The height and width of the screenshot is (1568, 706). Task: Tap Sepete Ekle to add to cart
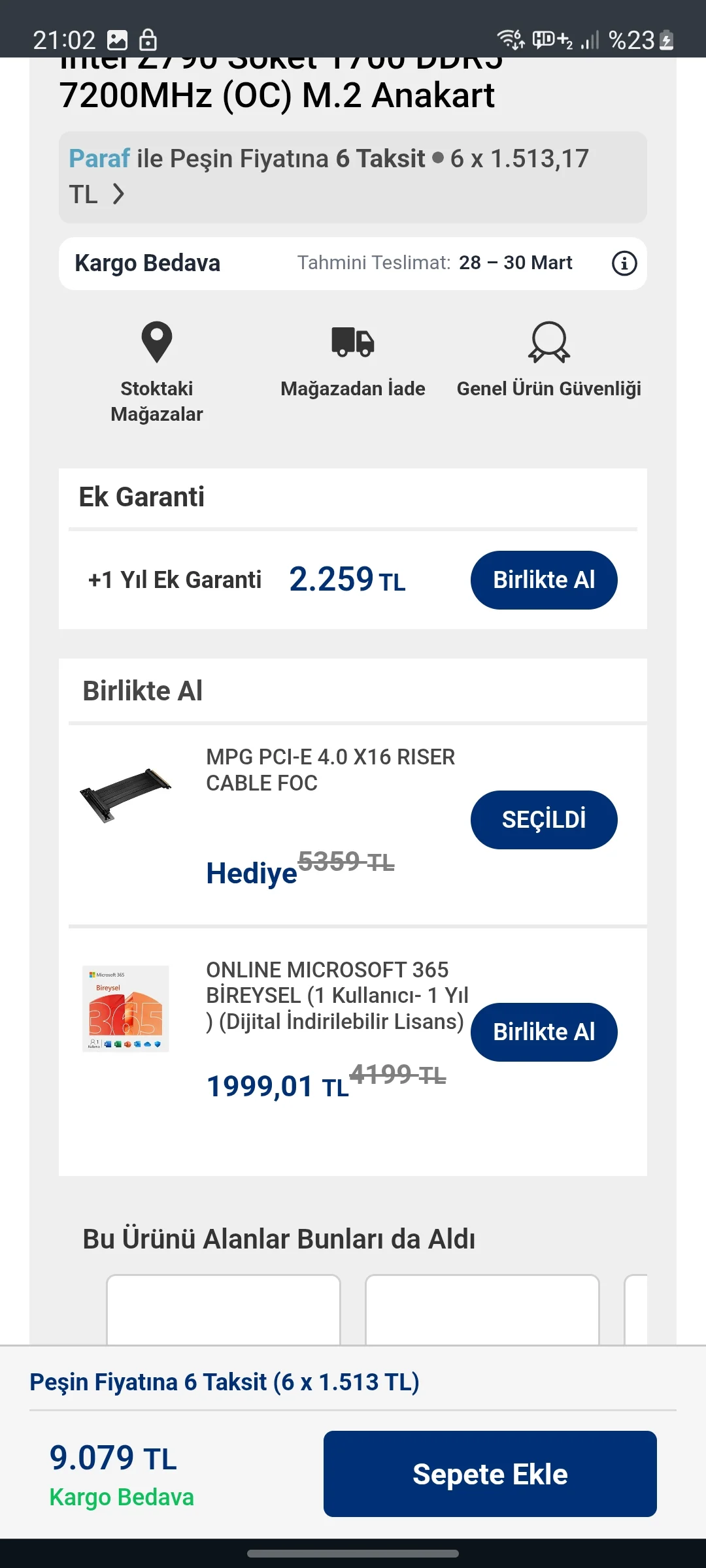pyautogui.click(x=490, y=1474)
